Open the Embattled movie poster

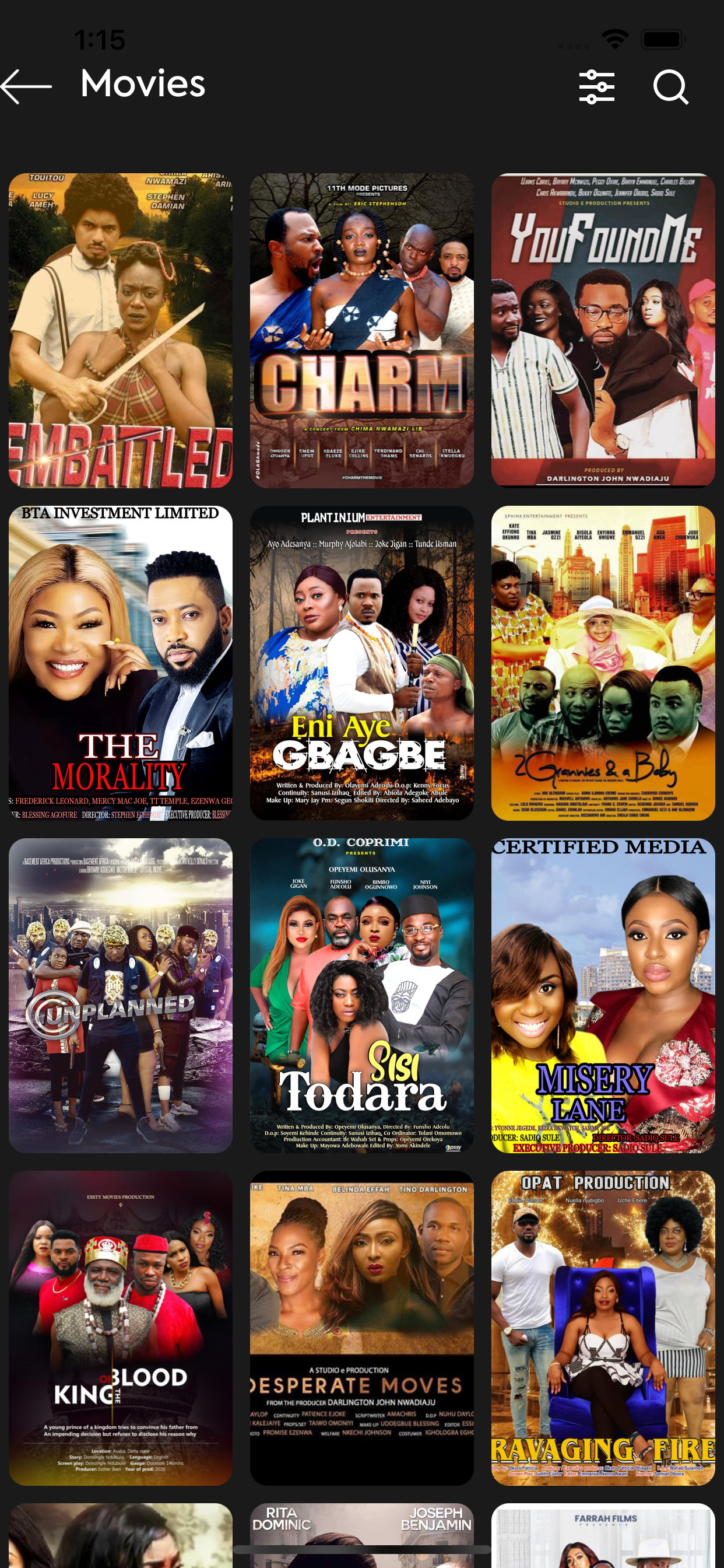[121, 331]
